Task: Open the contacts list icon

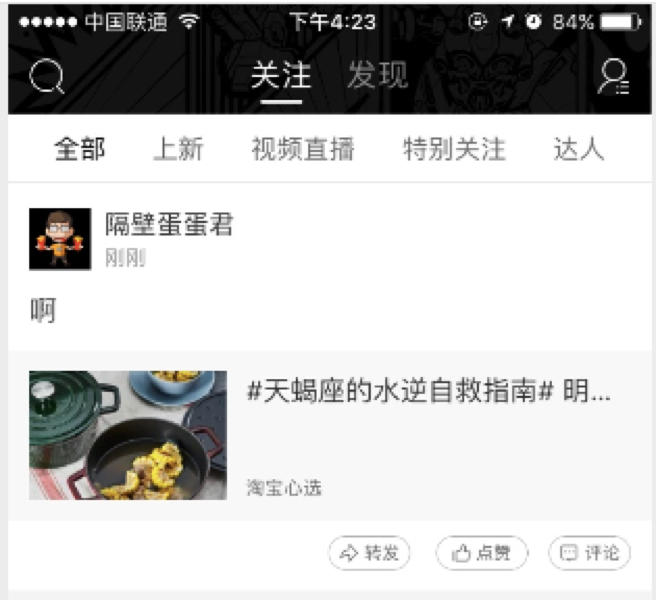Action: coord(612,77)
